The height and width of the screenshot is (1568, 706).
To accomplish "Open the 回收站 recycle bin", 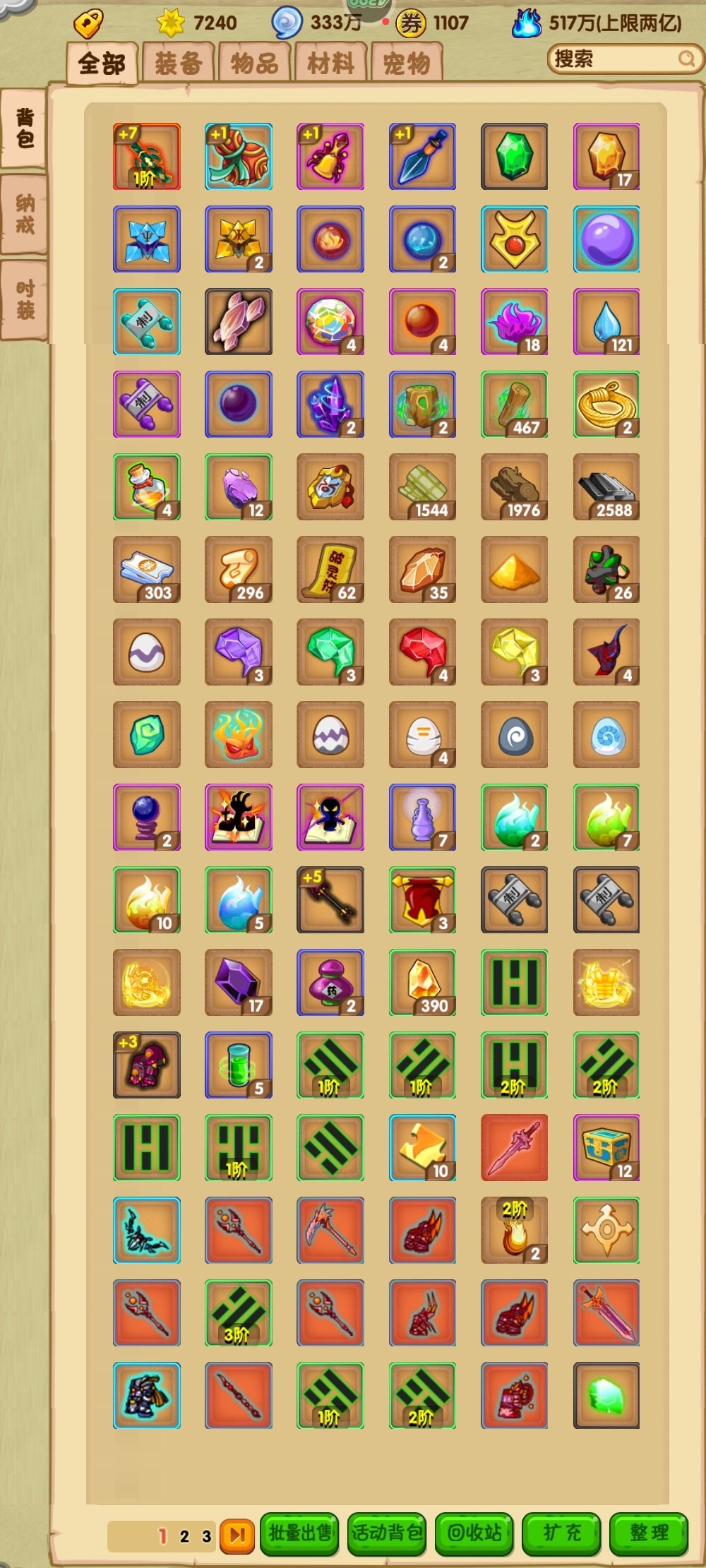I will pos(474,1533).
